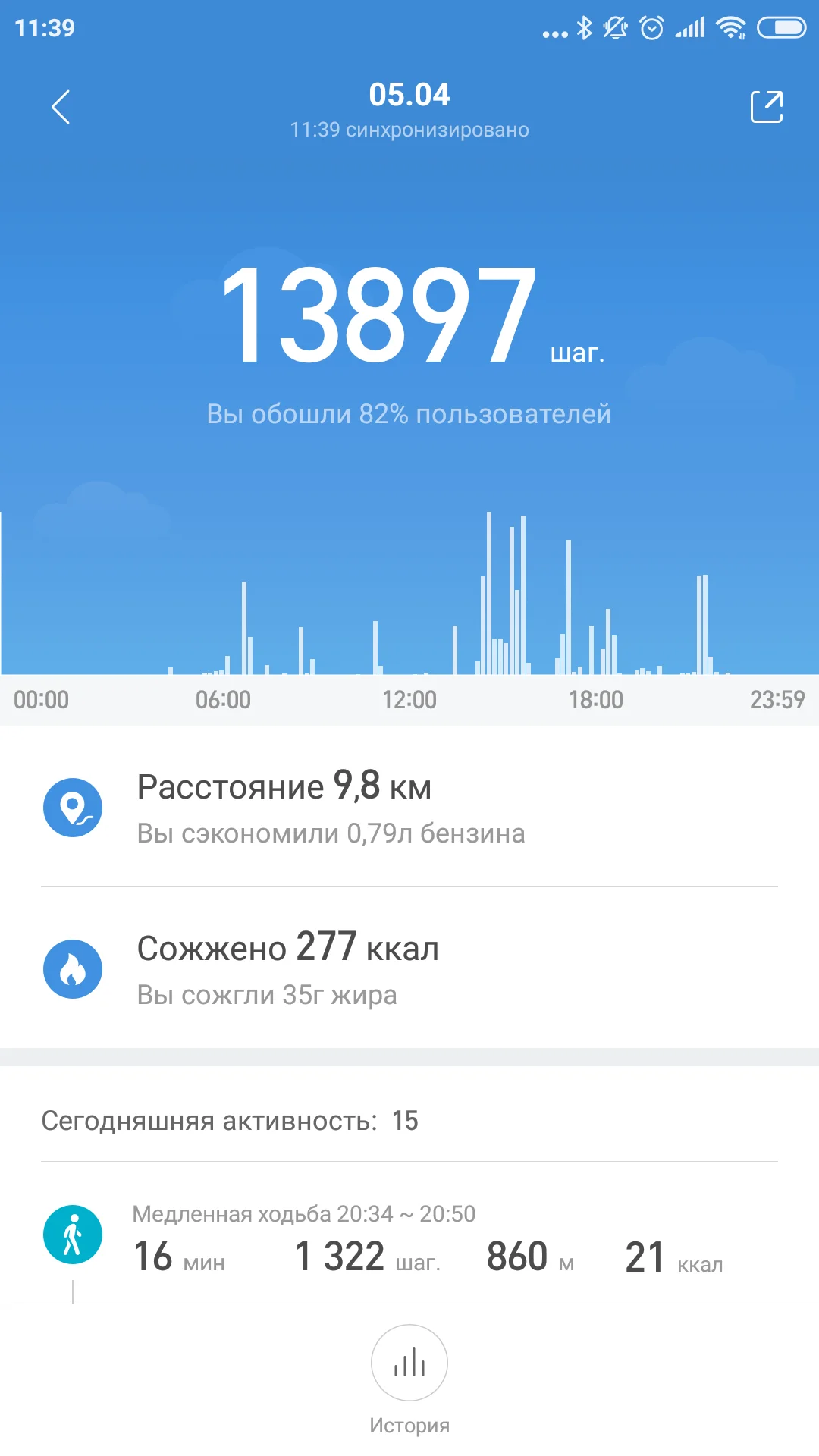The image size is (819, 1456).
Task: Tap the Wi-Fi icon in the status bar
Action: (x=729, y=27)
